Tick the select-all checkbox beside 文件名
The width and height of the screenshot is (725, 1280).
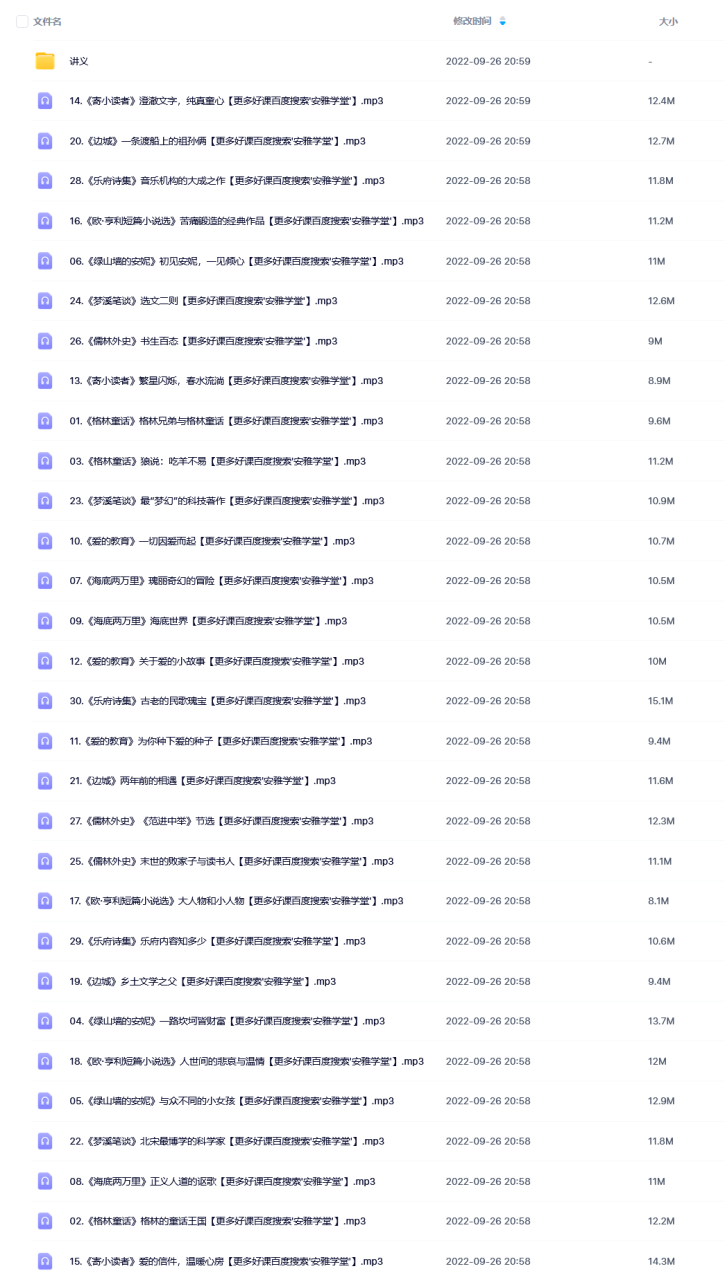[22, 21]
